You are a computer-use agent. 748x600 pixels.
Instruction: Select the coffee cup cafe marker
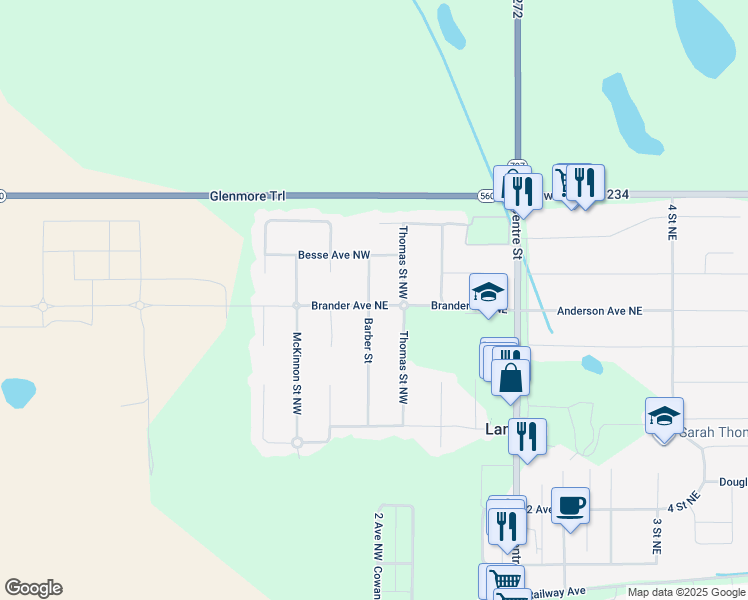tap(570, 505)
